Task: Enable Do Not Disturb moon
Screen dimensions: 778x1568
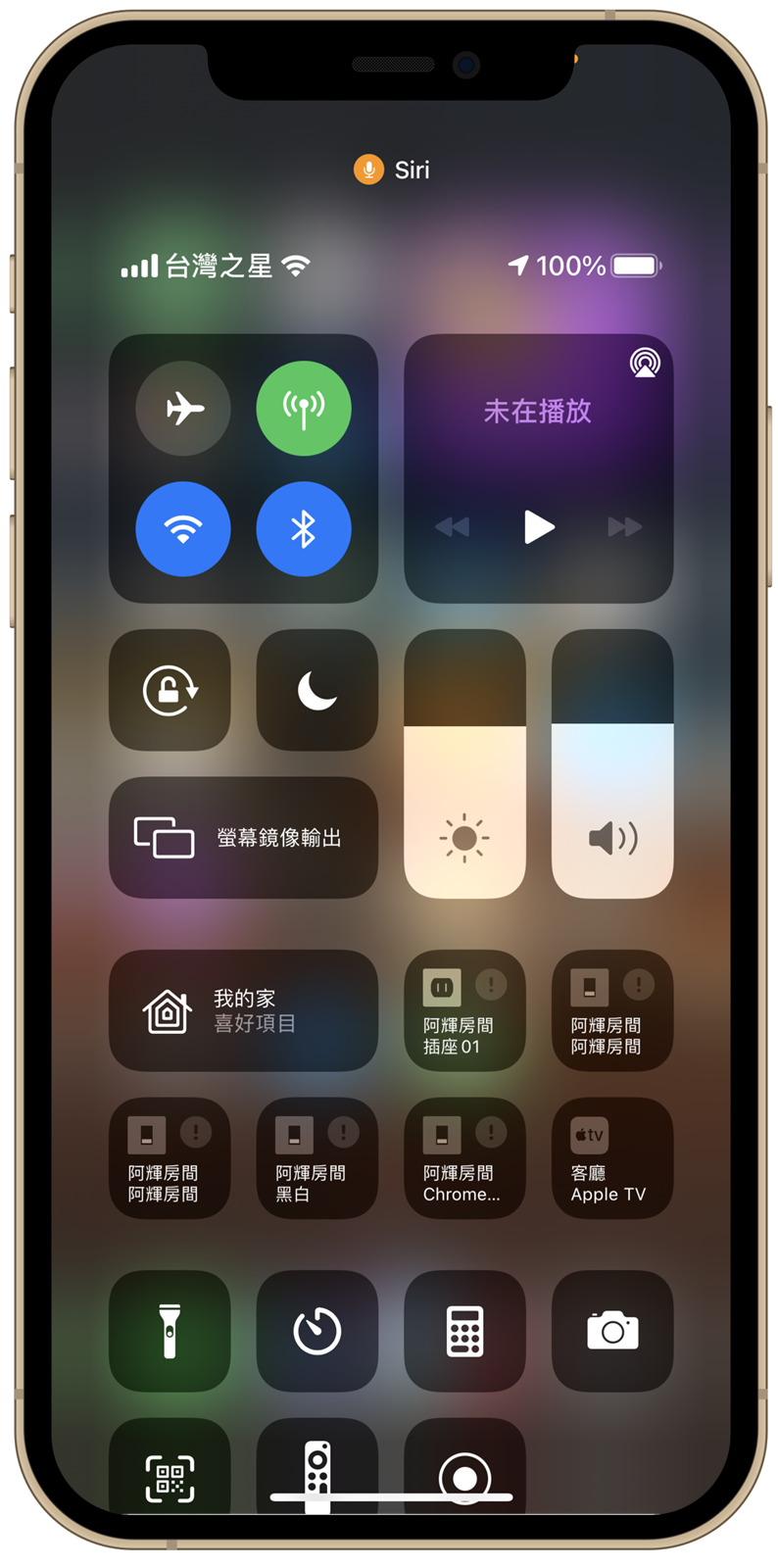Action: (316, 691)
